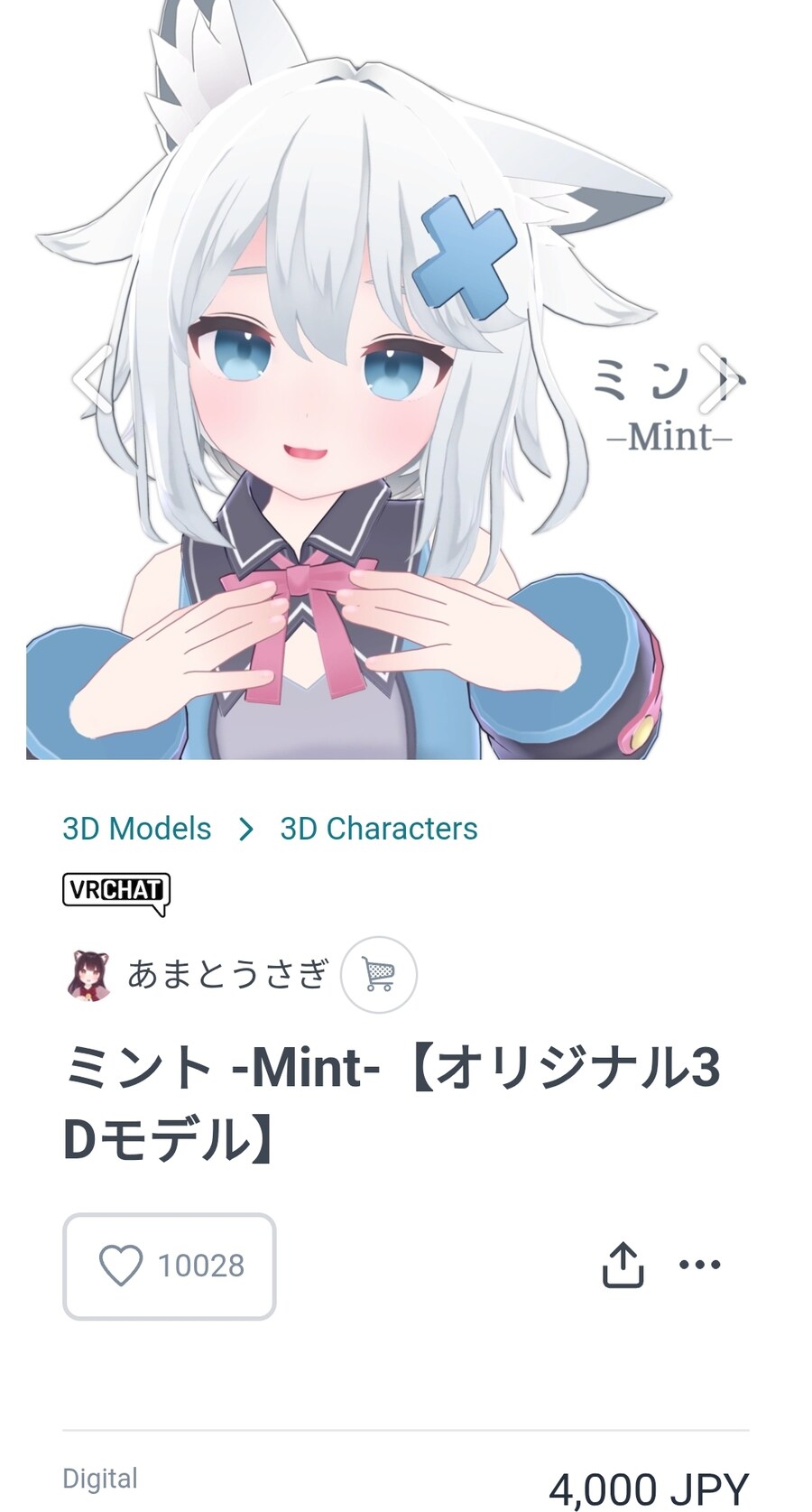Share this Mint model page

[x=623, y=1265]
